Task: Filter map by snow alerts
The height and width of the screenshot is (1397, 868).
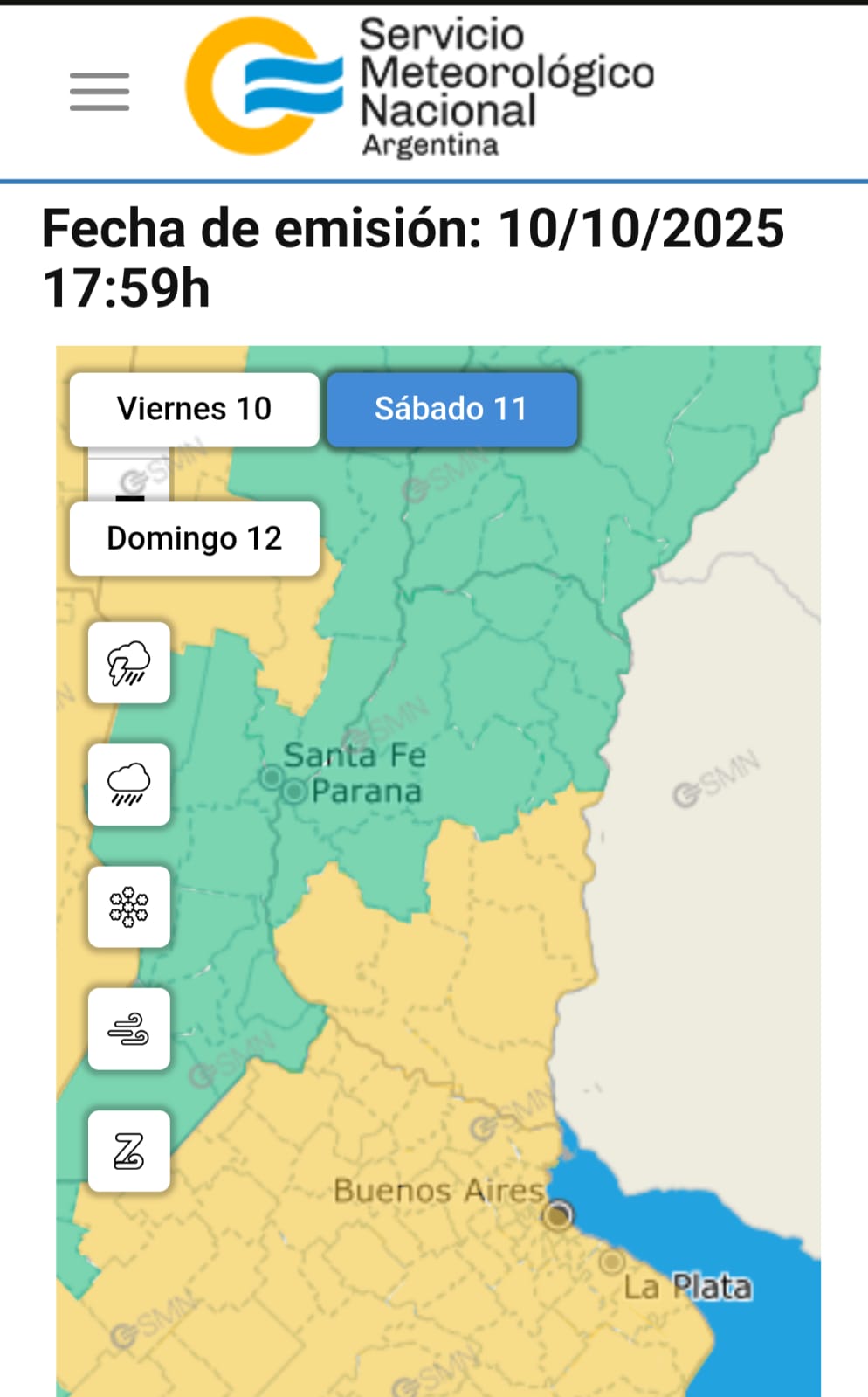Action: tap(128, 907)
